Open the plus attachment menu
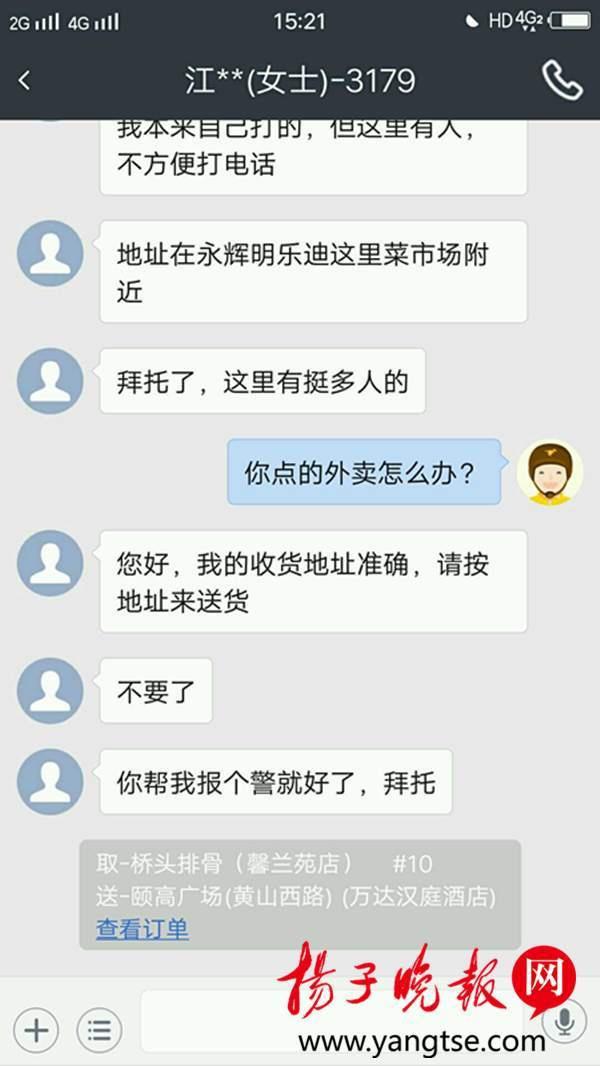The width and height of the screenshot is (600, 1066). 36,1029
